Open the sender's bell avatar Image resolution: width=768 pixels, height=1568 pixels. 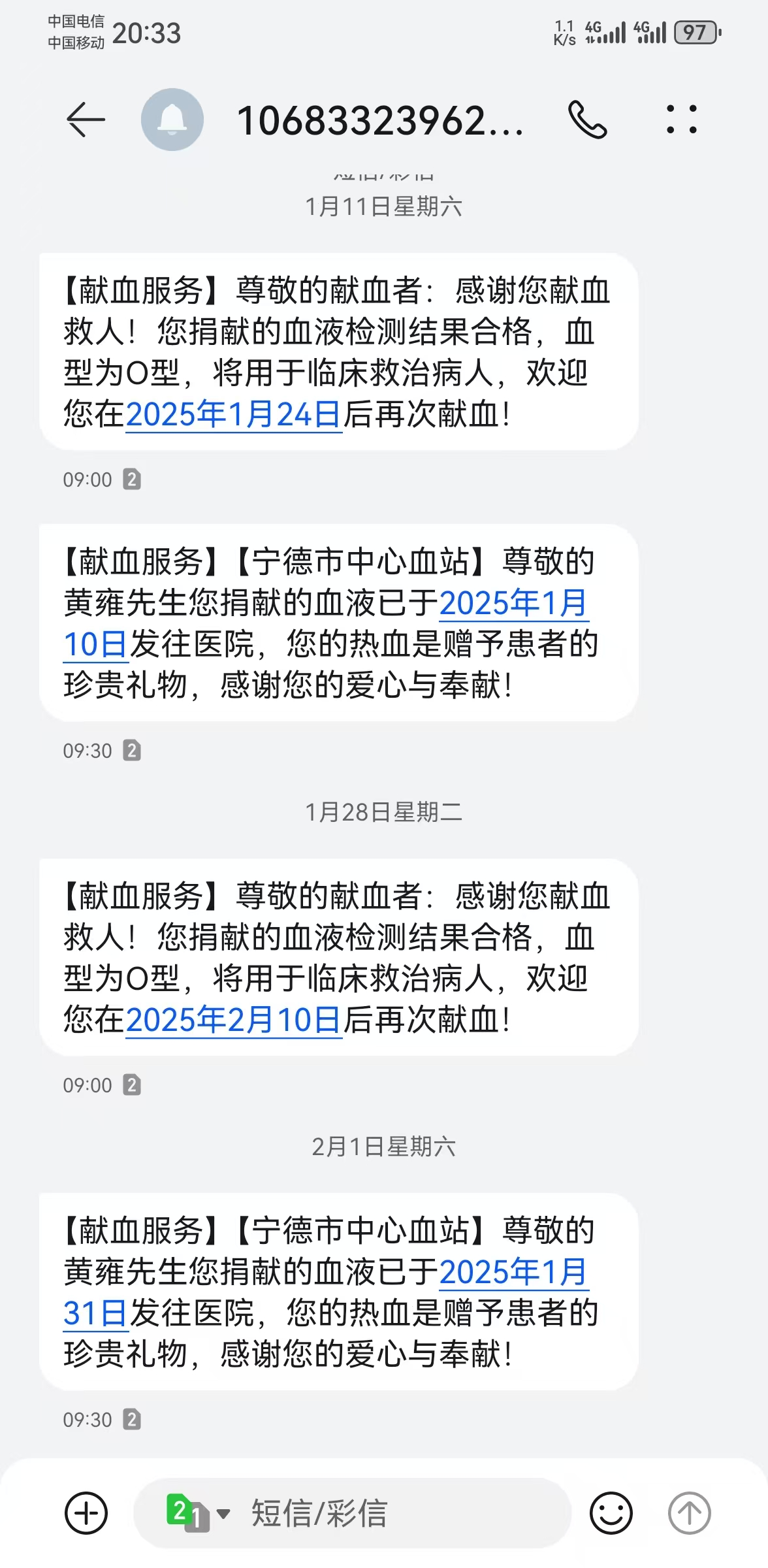[x=172, y=120]
